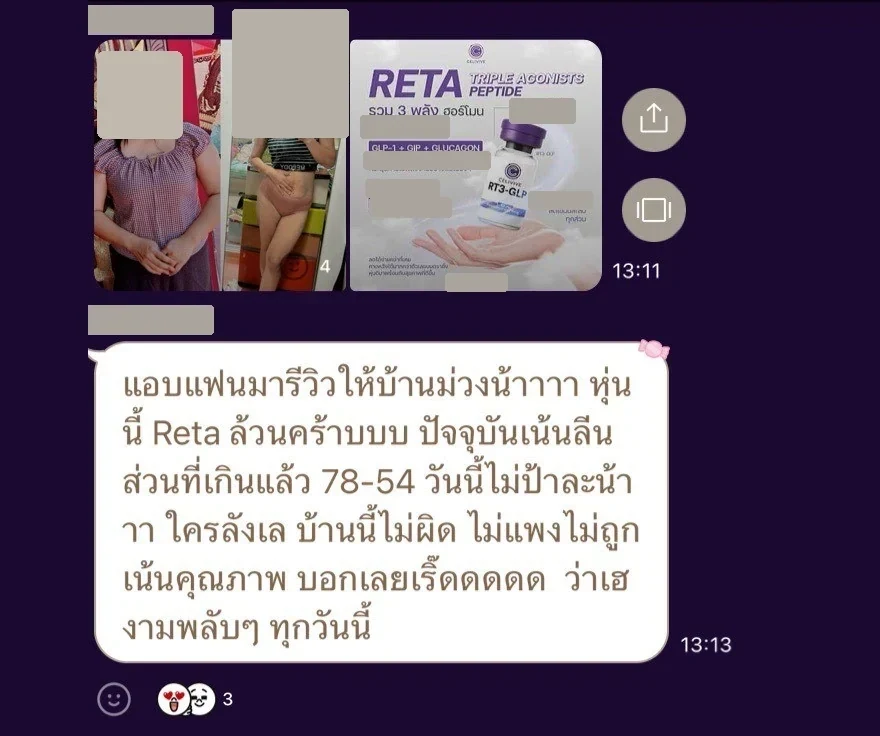Open the photo with the 4 badge
The image size is (880, 736).
[x=284, y=165]
